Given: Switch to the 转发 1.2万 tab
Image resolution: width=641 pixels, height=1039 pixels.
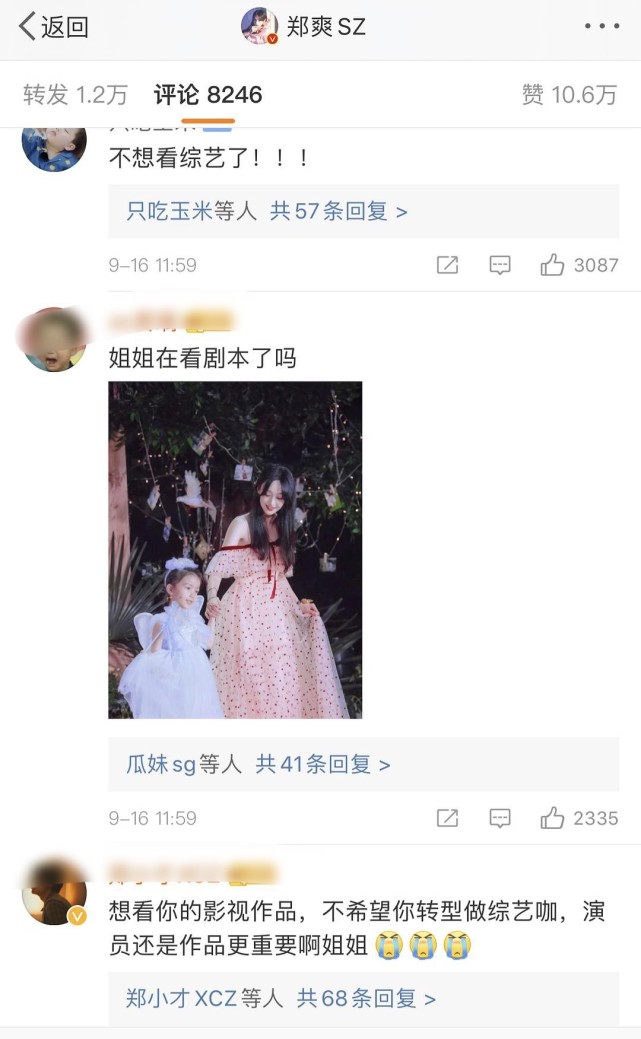Looking at the screenshot, I should point(76,95).
